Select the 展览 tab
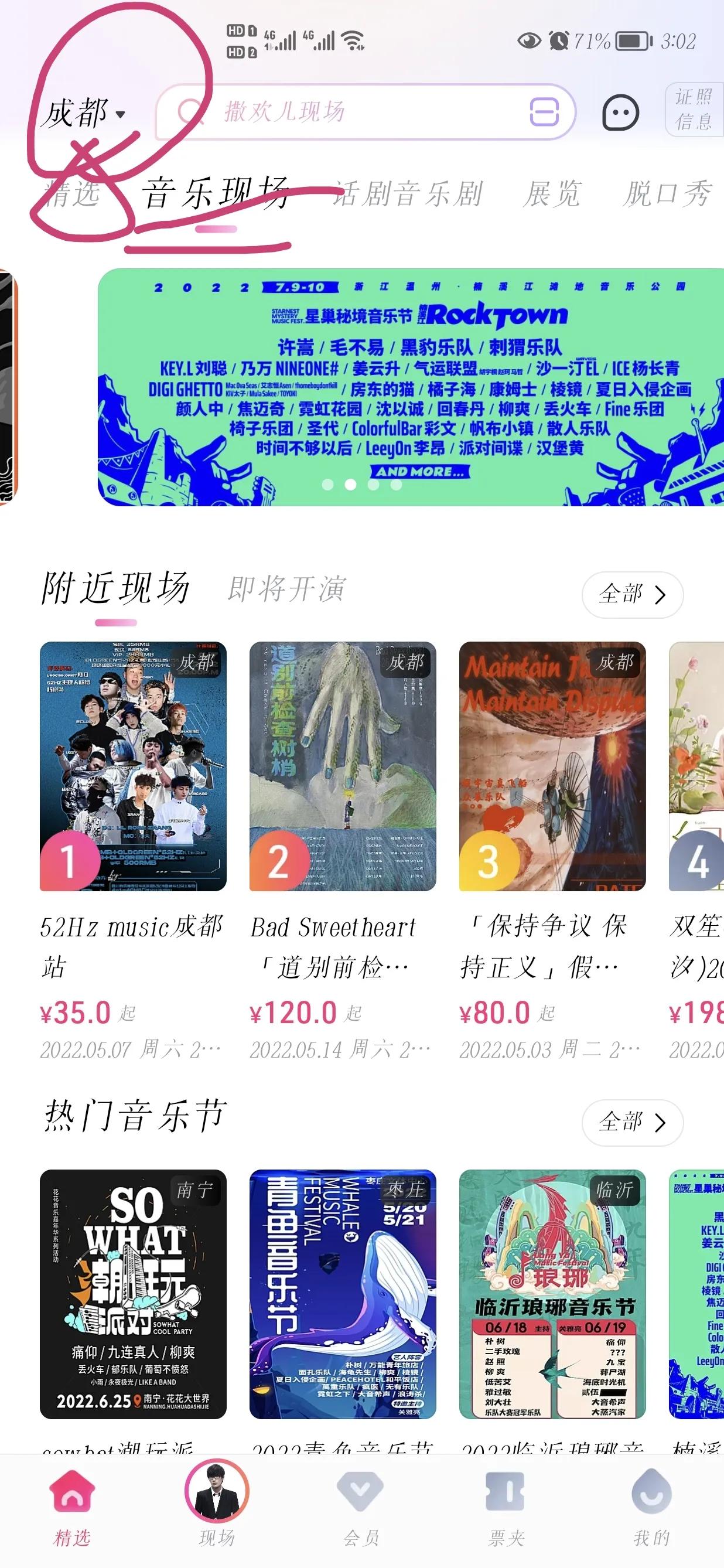Screen dimensions: 724x1568 [x=552, y=194]
